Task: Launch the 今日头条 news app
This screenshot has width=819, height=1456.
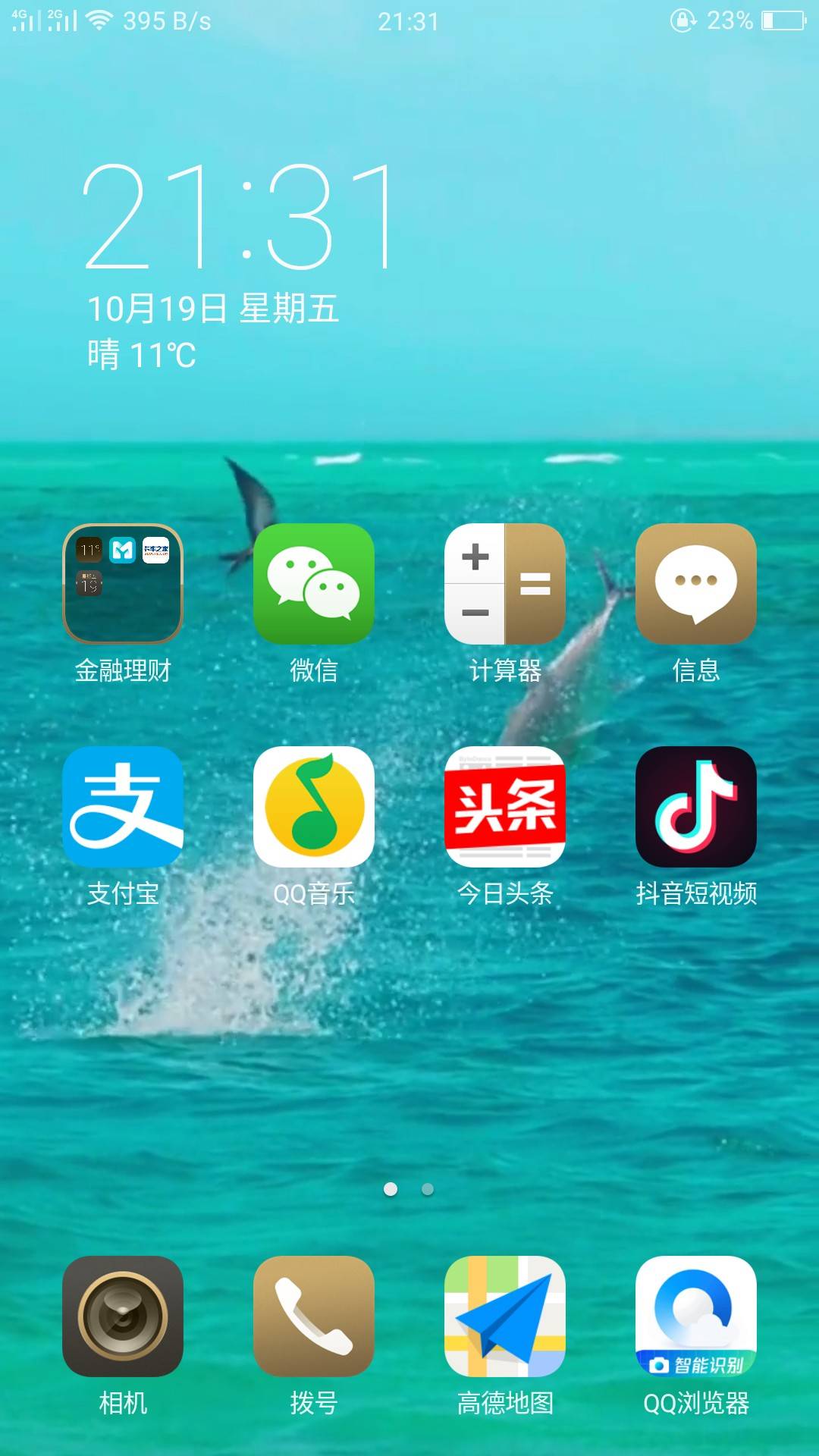Action: 505,807
